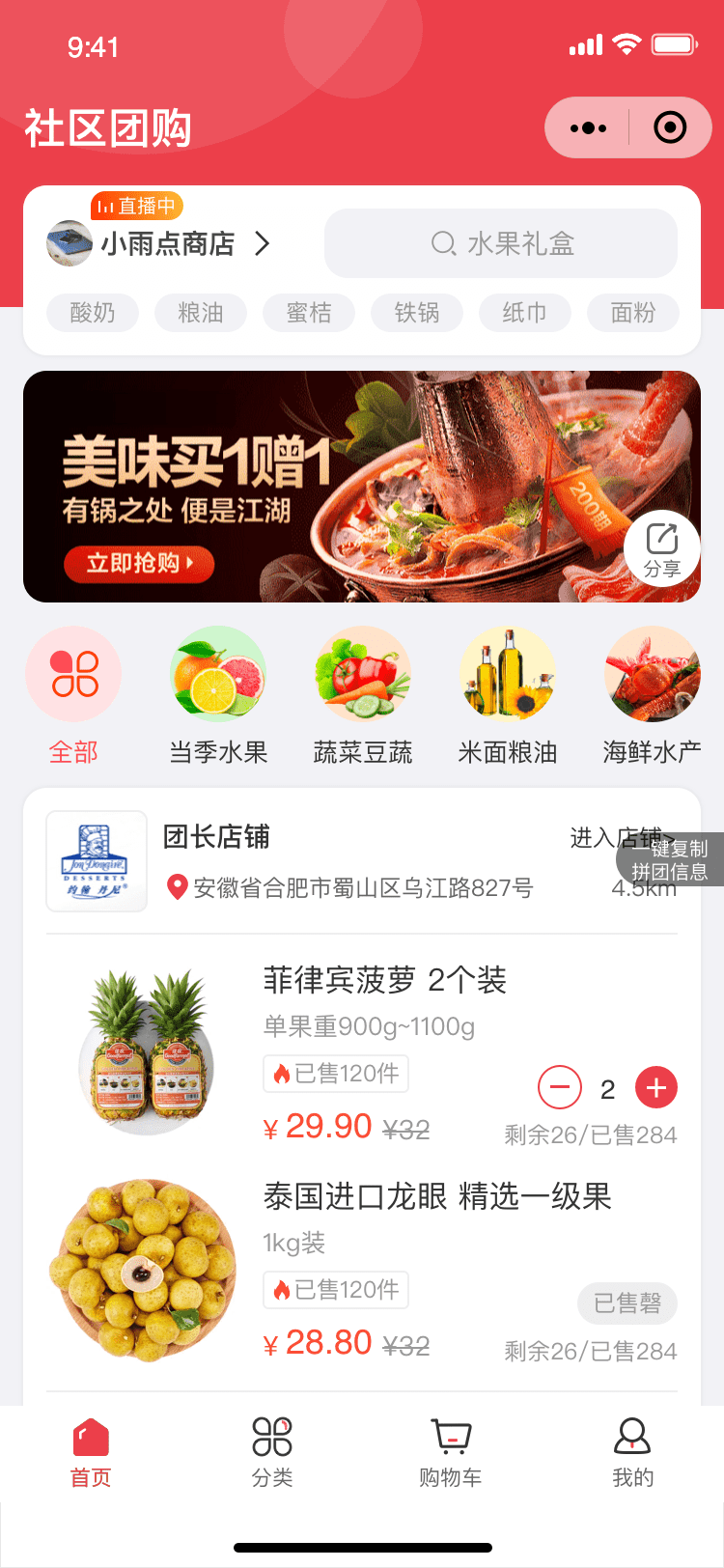The height and width of the screenshot is (1568, 724).
Task: Close the mini-program via the circle button
Action: pyautogui.click(x=670, y=127)
